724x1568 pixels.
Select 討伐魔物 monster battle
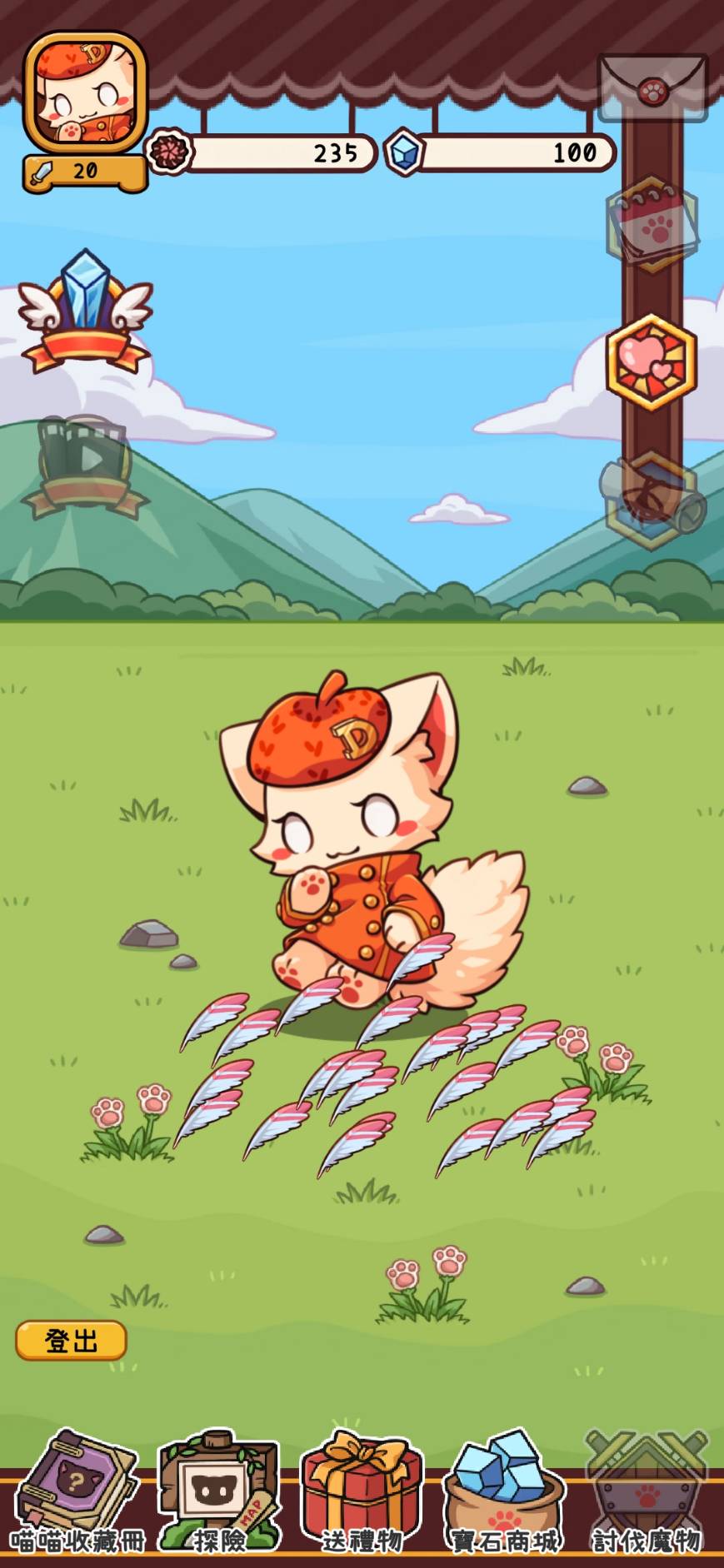click(x=647, y=1491)
